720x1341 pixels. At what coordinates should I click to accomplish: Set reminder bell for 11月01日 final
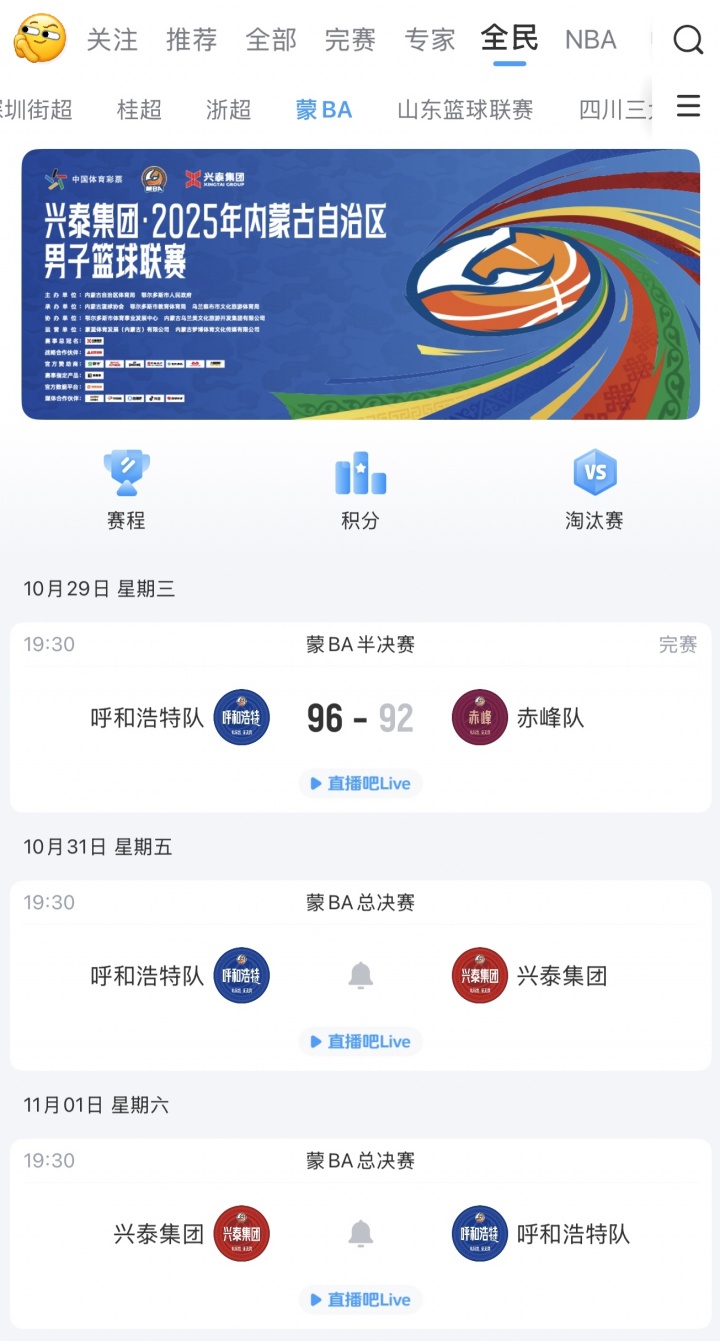coord(360,1234)
